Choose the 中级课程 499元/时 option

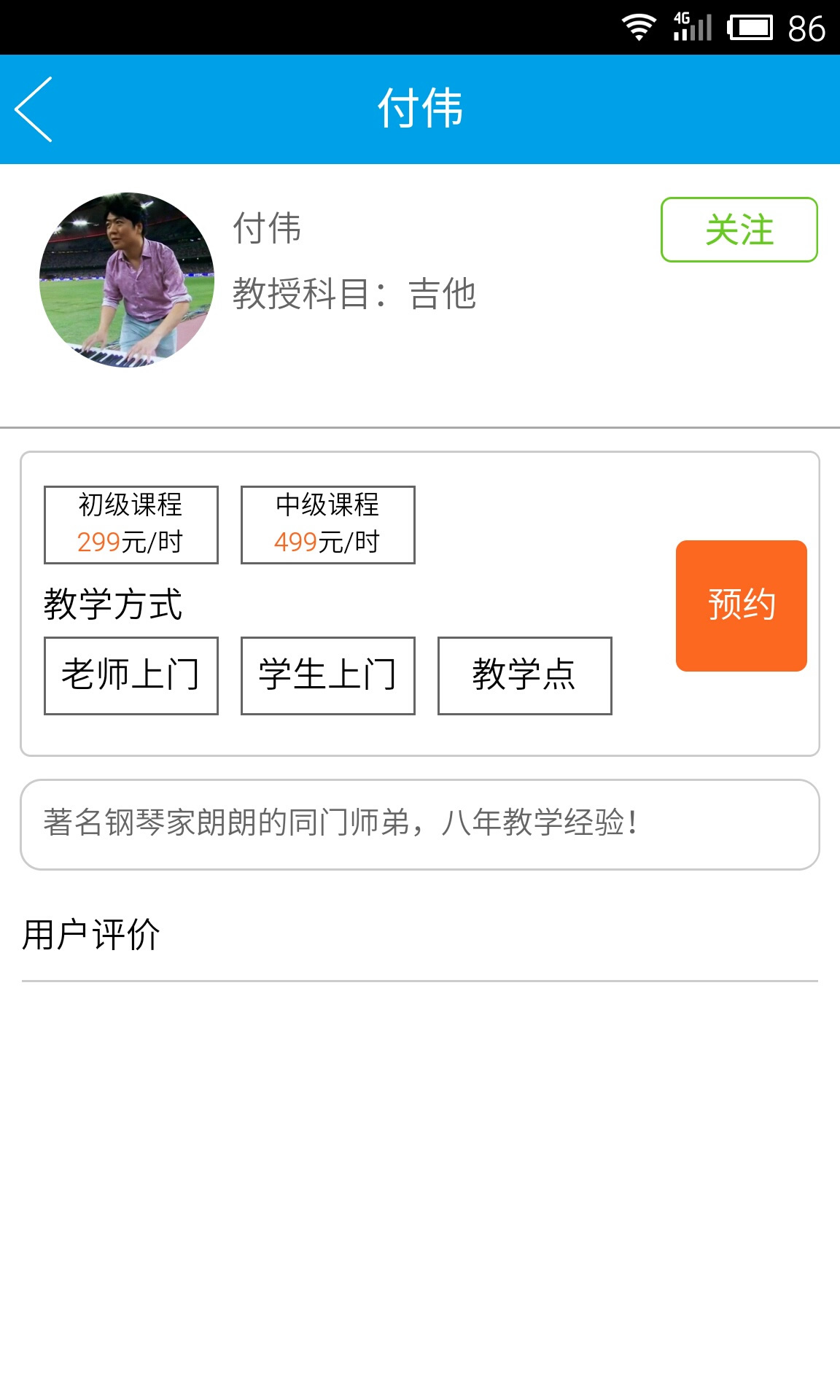pos(328,525)
